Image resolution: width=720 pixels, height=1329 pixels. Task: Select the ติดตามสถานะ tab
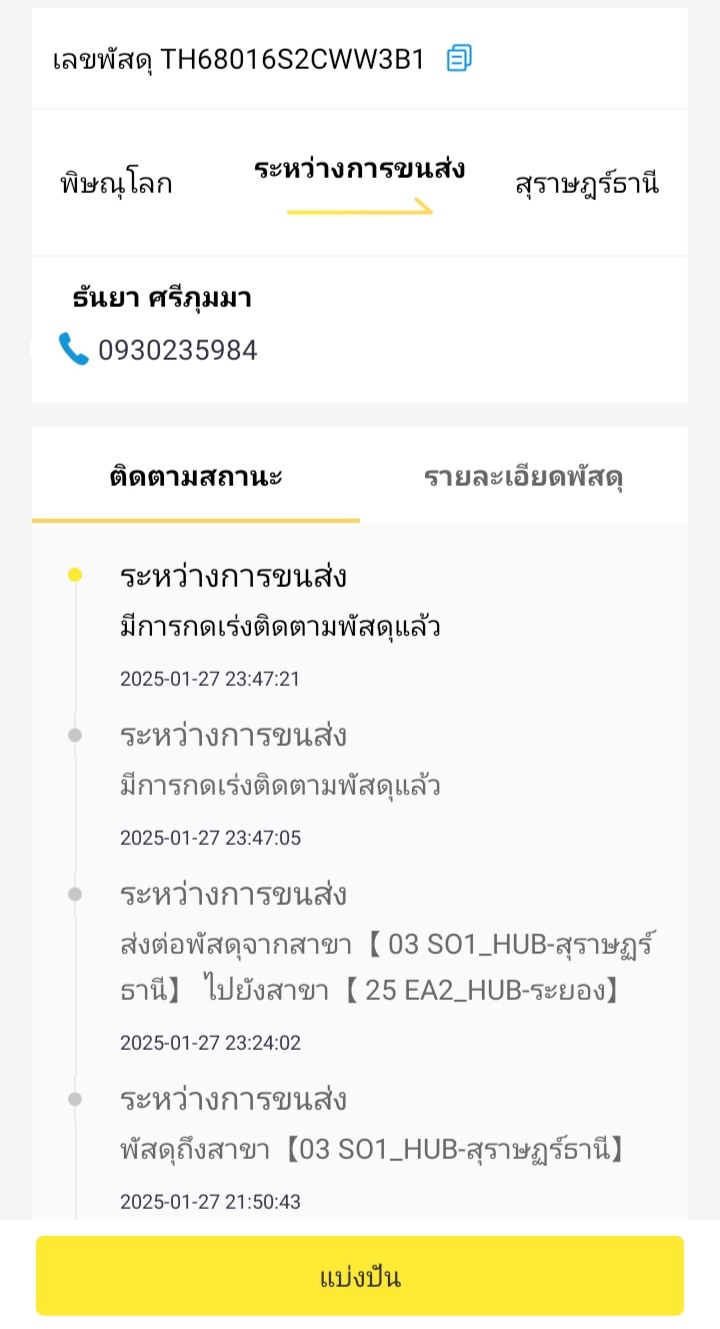(x=196, y=476)
